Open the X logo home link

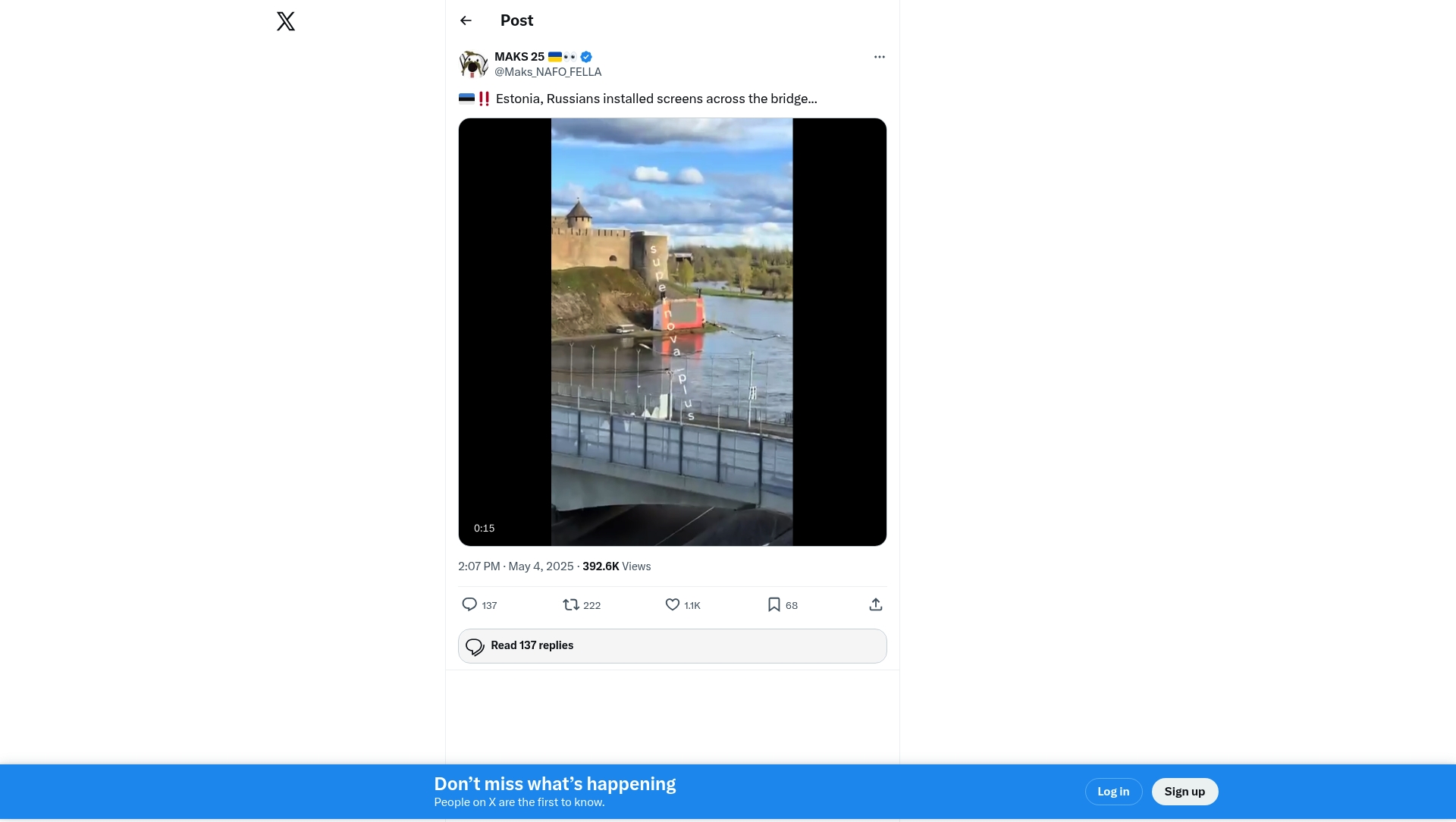point(286,21)
